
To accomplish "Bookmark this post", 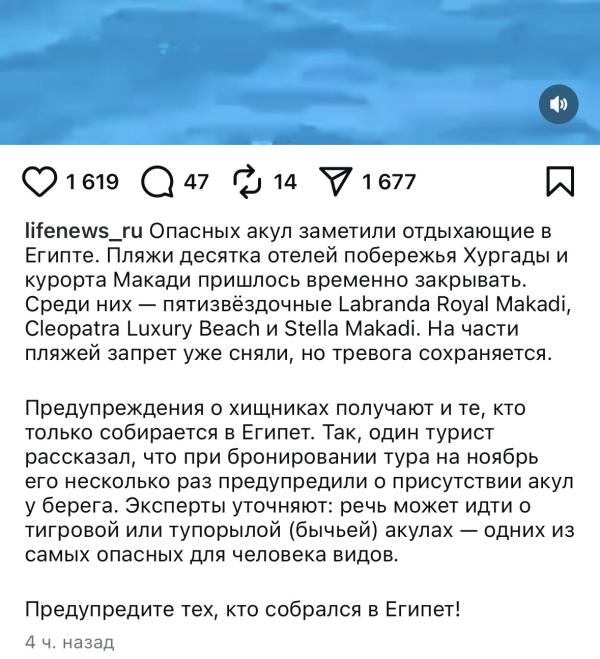I will point(560,181).
